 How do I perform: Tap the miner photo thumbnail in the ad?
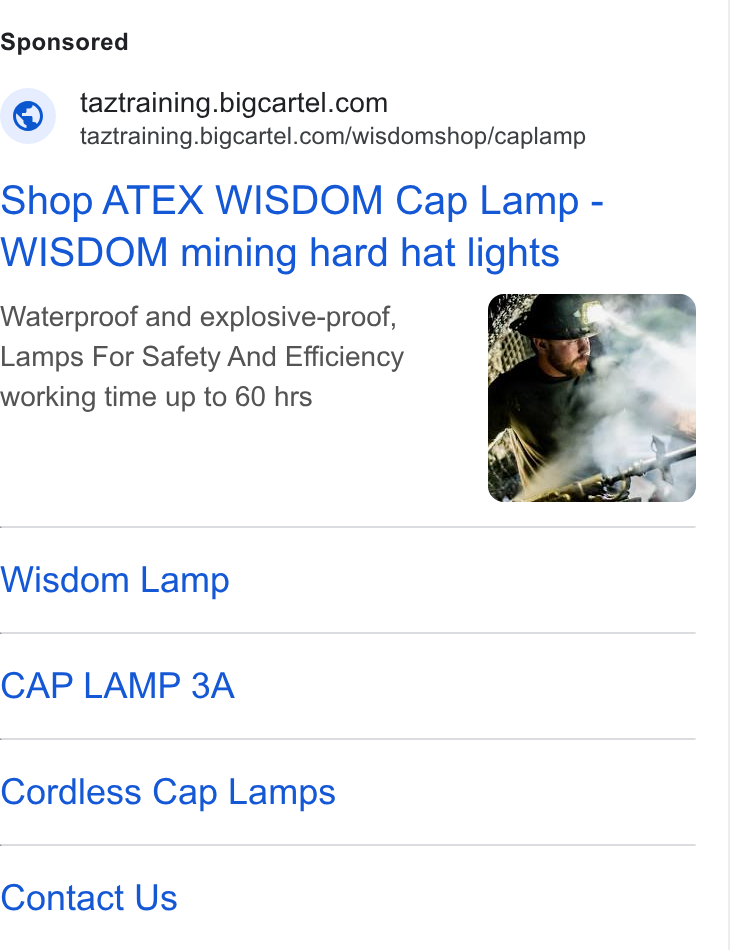click(592, 397)
